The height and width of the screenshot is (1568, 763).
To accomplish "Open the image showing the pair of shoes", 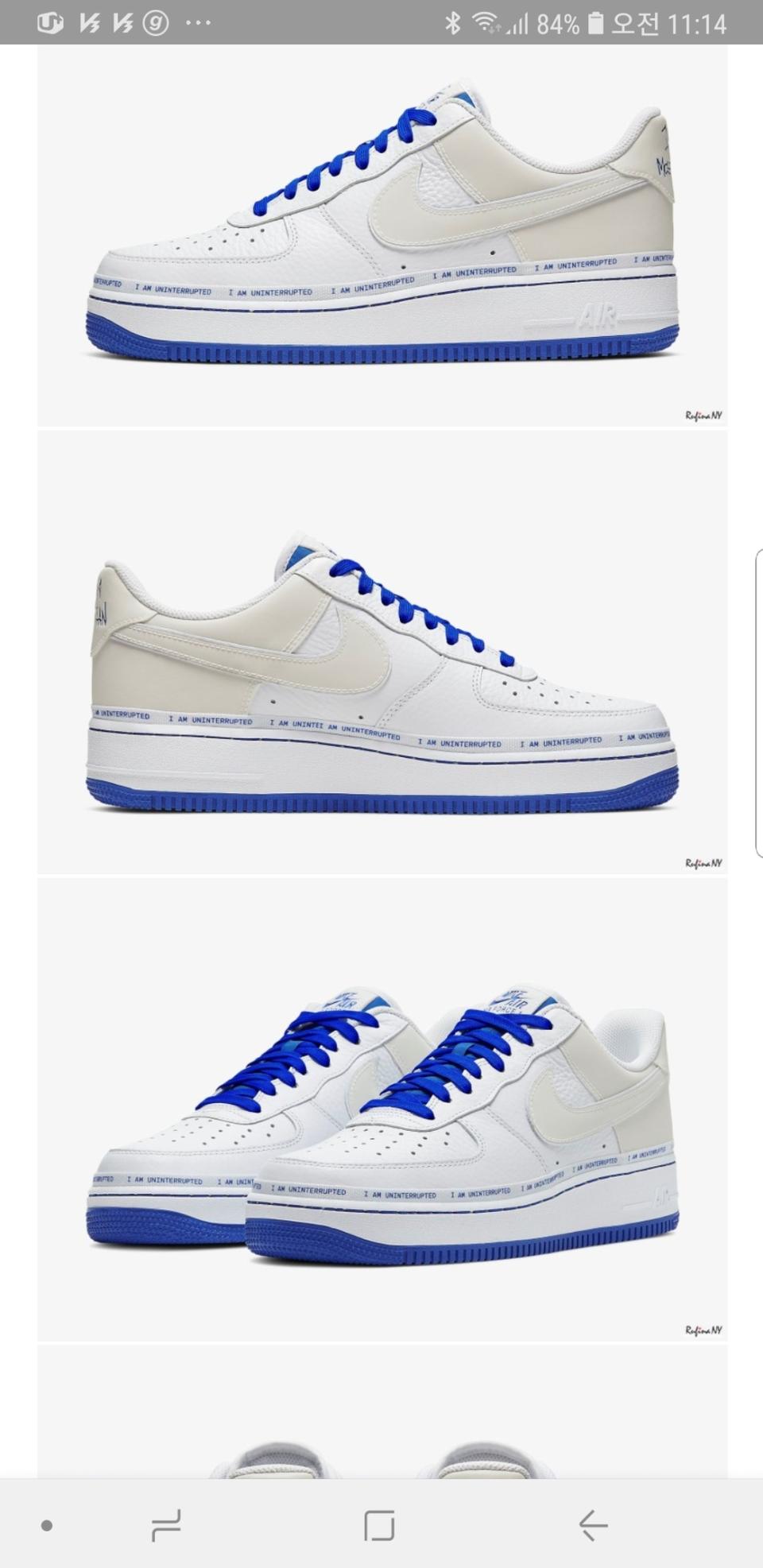I will coord(381,1109).
